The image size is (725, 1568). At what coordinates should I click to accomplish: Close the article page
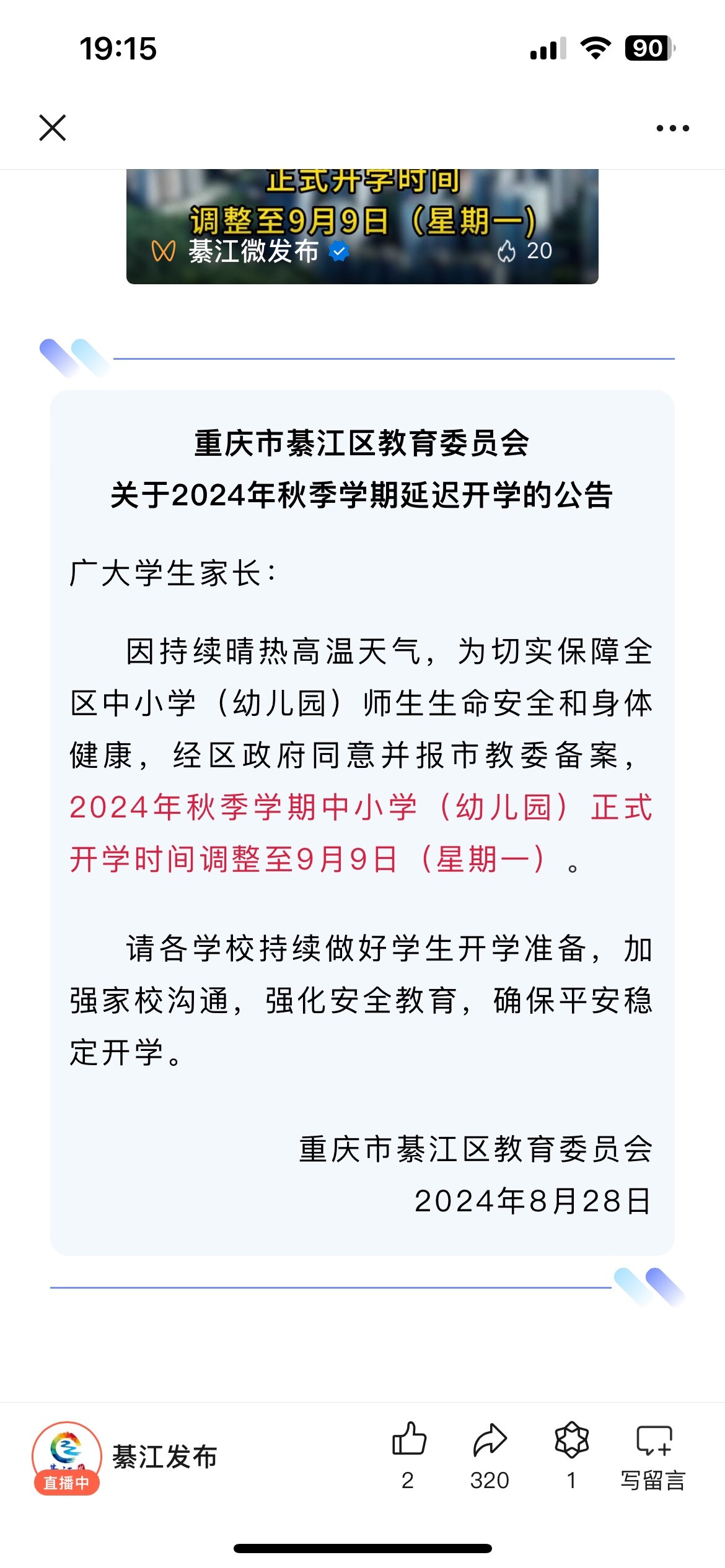[53, 128]
